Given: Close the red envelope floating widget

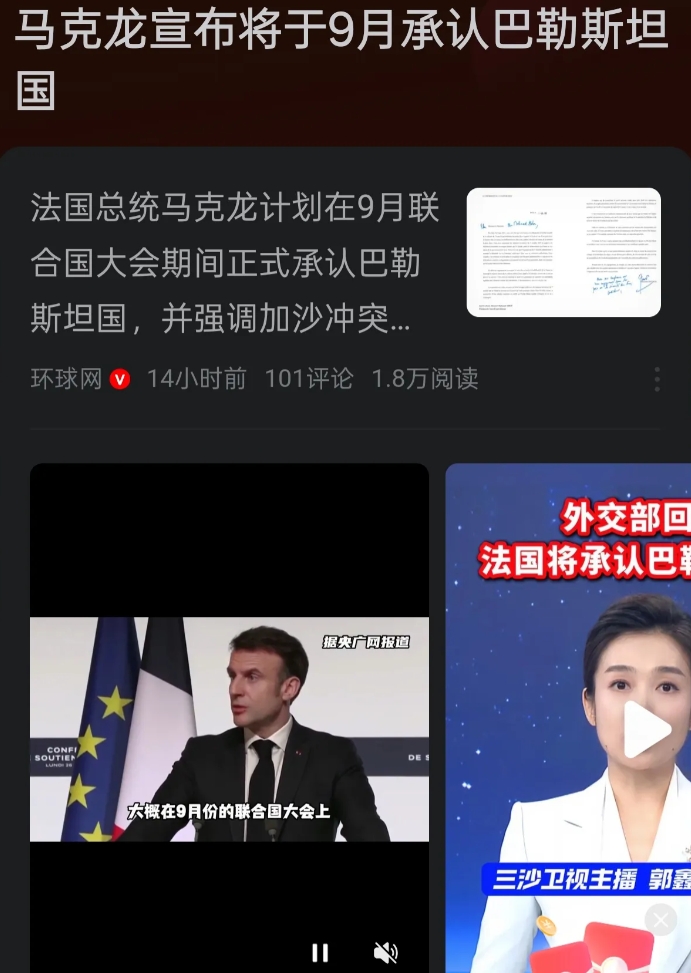Looking at the screenshot, I should (x=661, y=920).
